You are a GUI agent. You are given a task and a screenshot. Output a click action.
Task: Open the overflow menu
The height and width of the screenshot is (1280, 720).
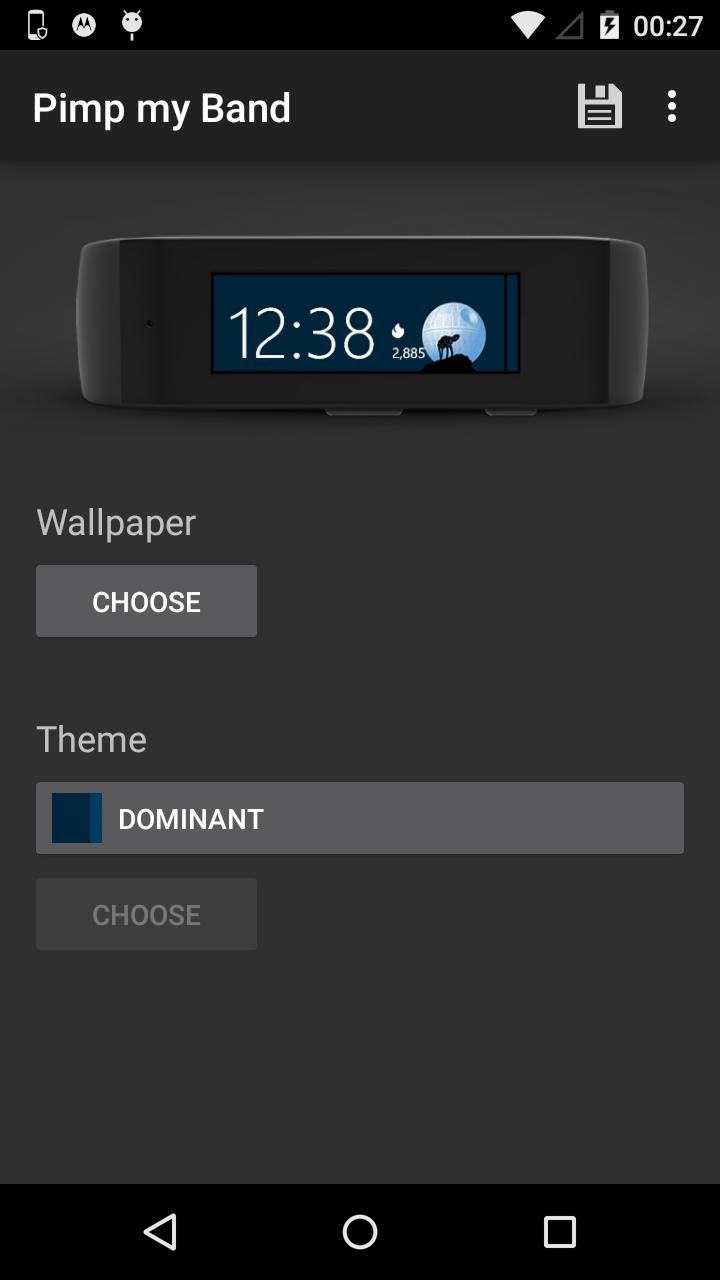(672, 106)
